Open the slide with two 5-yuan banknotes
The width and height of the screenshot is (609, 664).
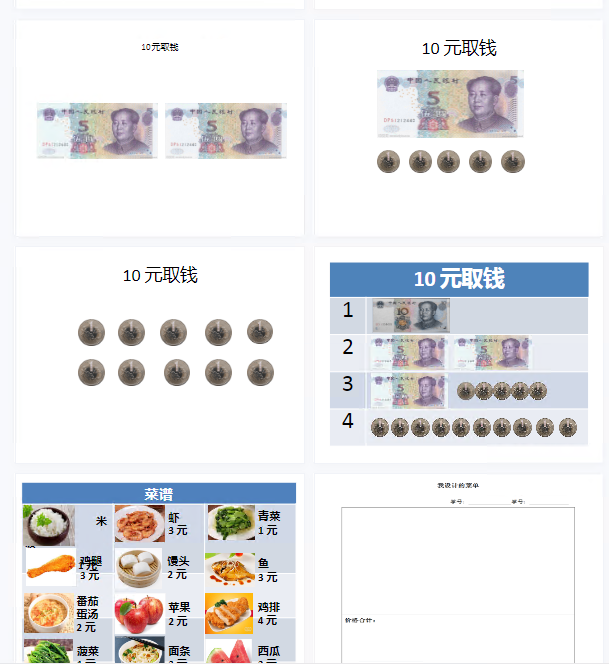coord(160,128)
